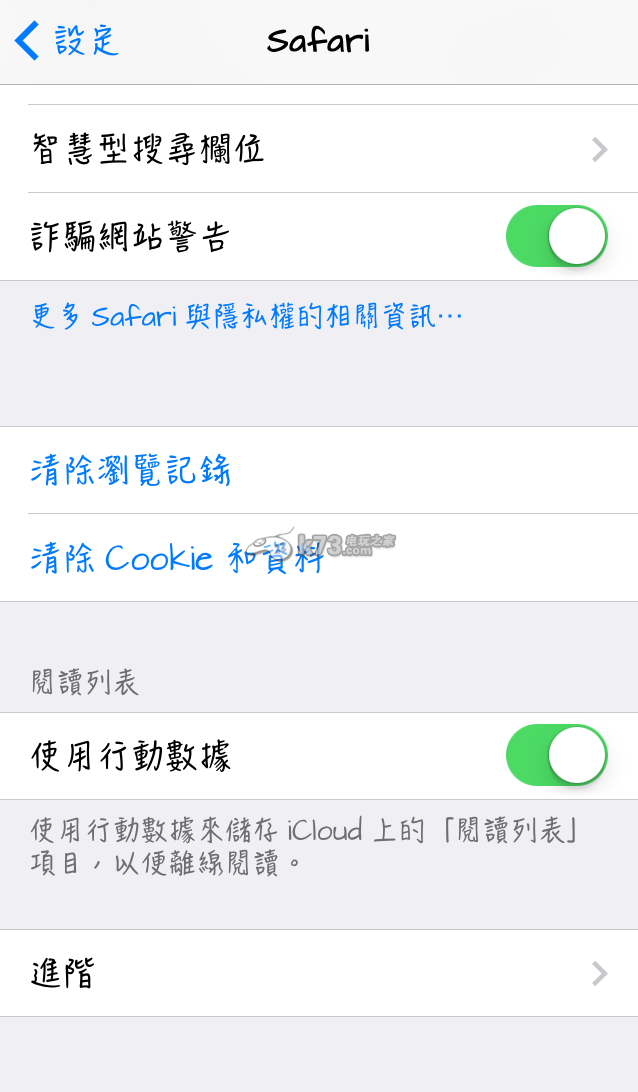Tap 清除 Cookie 和資料
Image resolution: width=638 pixels, height=1092 pixels.
click(x=319, y=558)
